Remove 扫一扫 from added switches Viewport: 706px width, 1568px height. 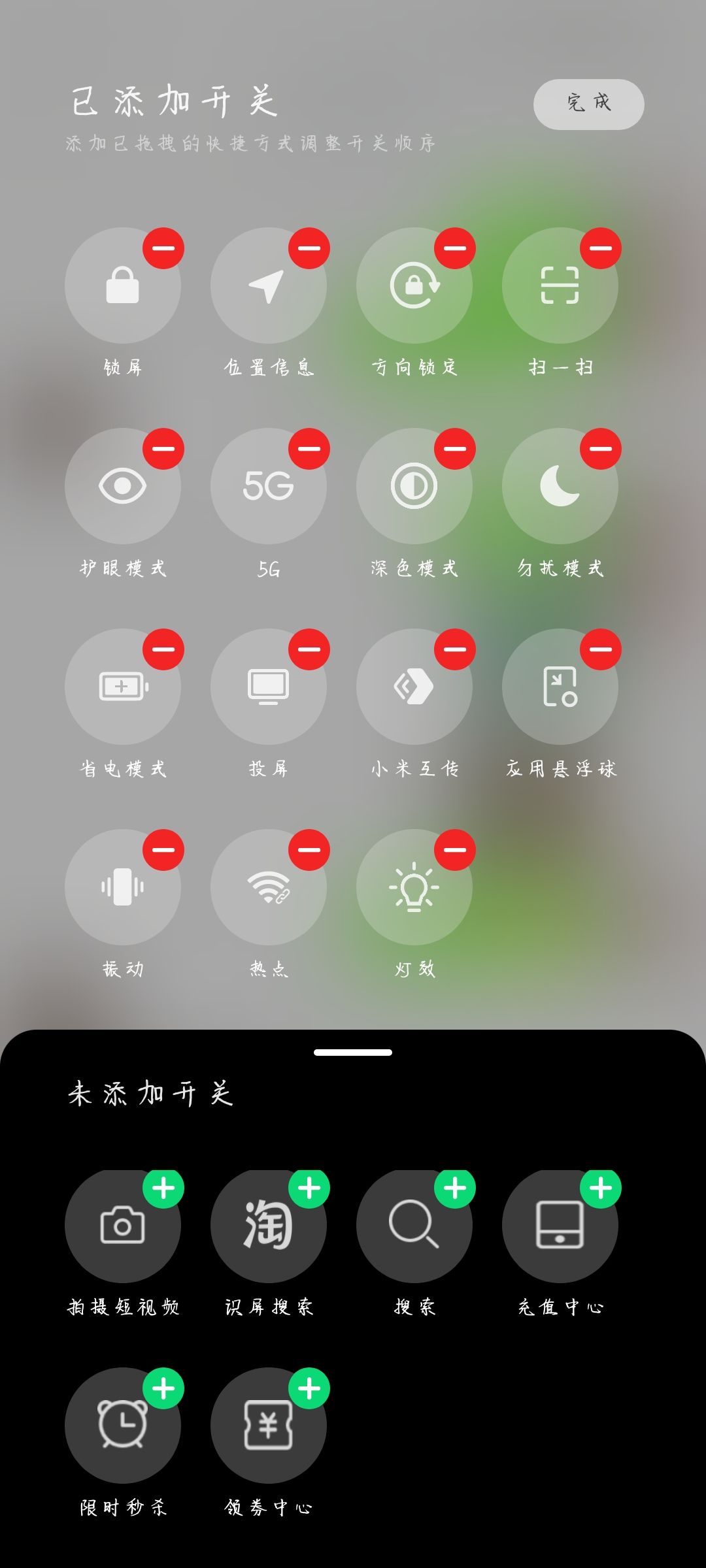pos(601,248)
